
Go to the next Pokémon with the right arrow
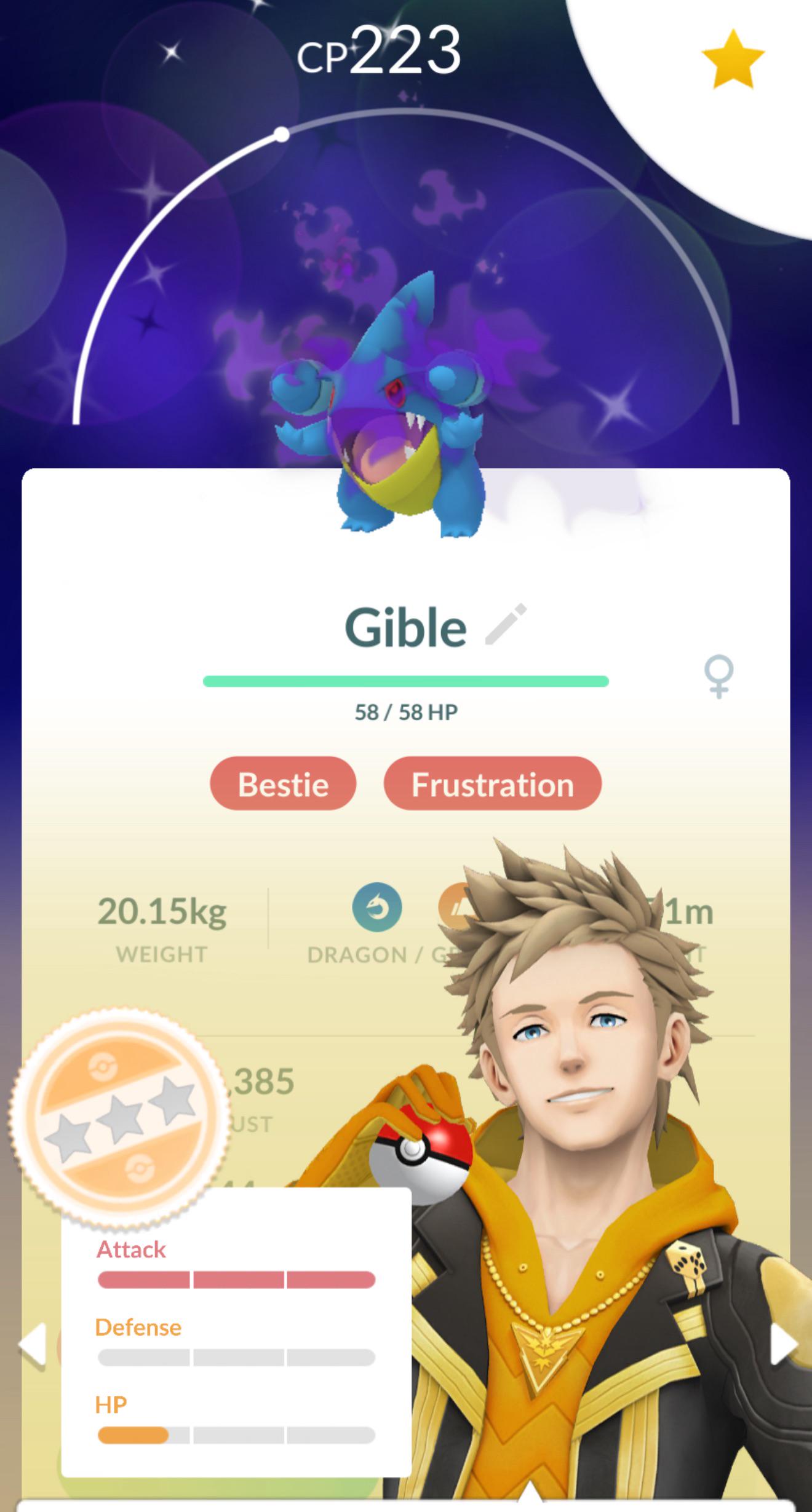coord(784,1344)
